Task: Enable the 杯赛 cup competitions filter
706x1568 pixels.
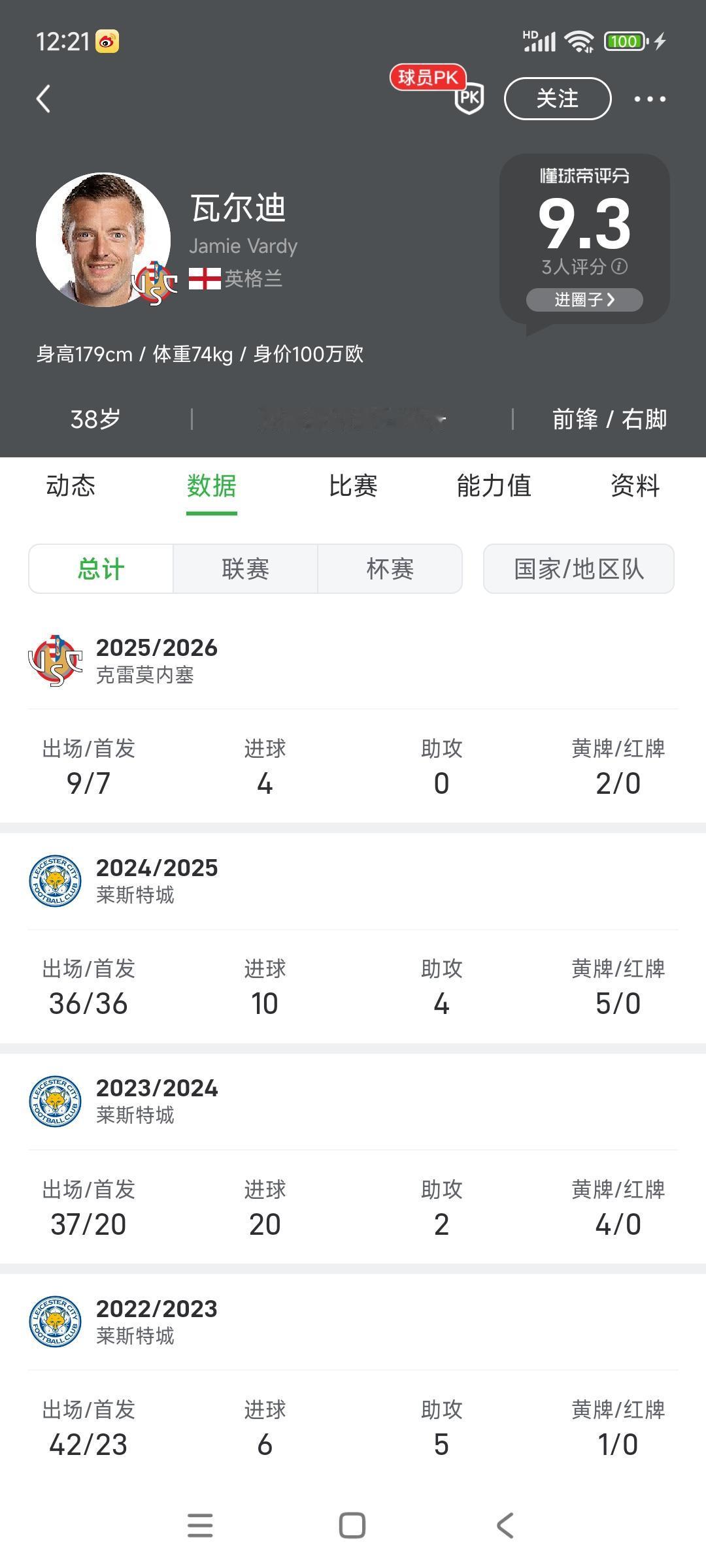Action: click(x=390, y=568)
